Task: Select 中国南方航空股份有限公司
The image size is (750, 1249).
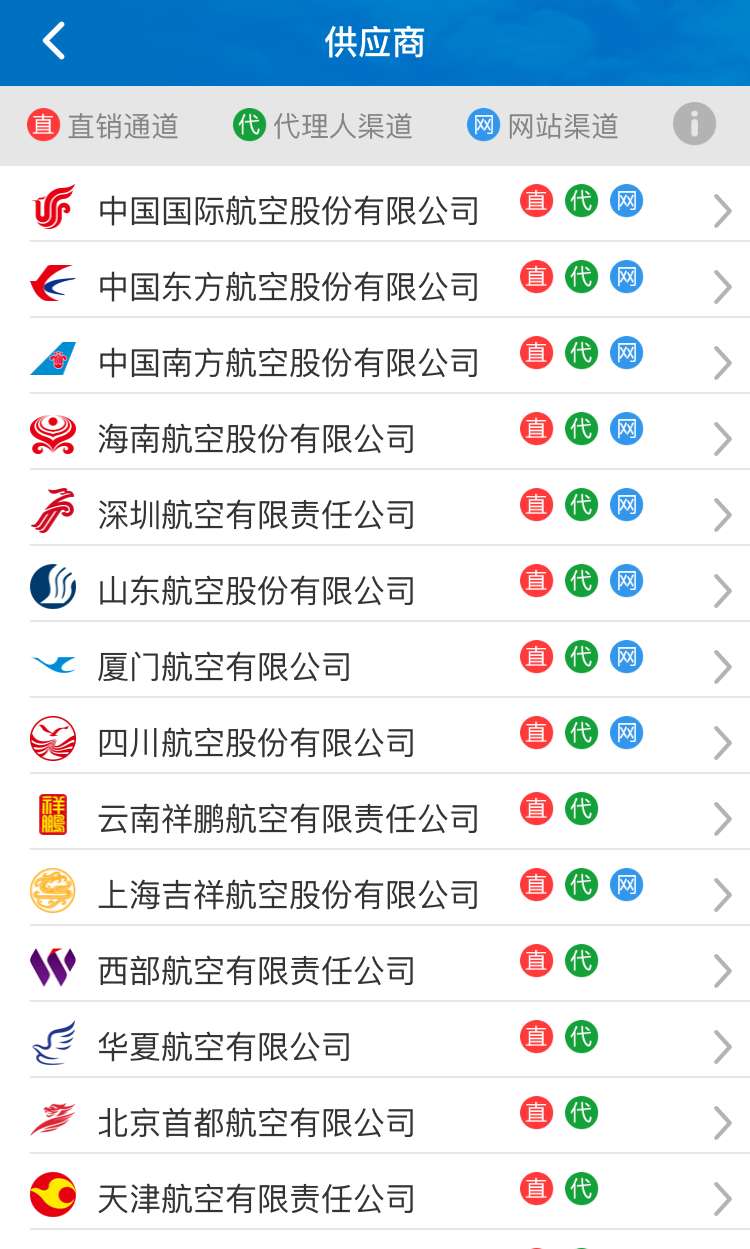Action: [375, 356]
